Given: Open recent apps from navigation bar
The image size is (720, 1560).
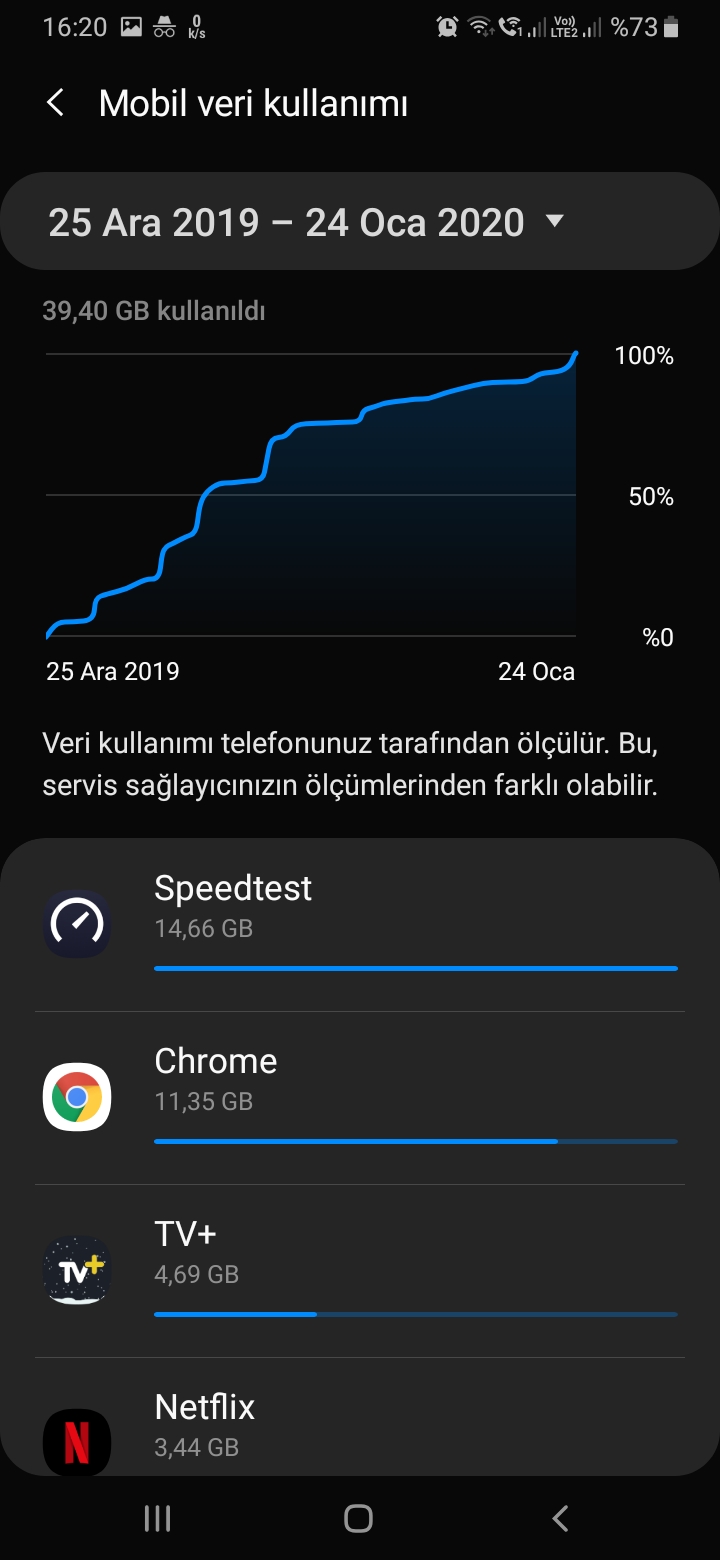Looking at the screenshot, I should click(158, 1519).
